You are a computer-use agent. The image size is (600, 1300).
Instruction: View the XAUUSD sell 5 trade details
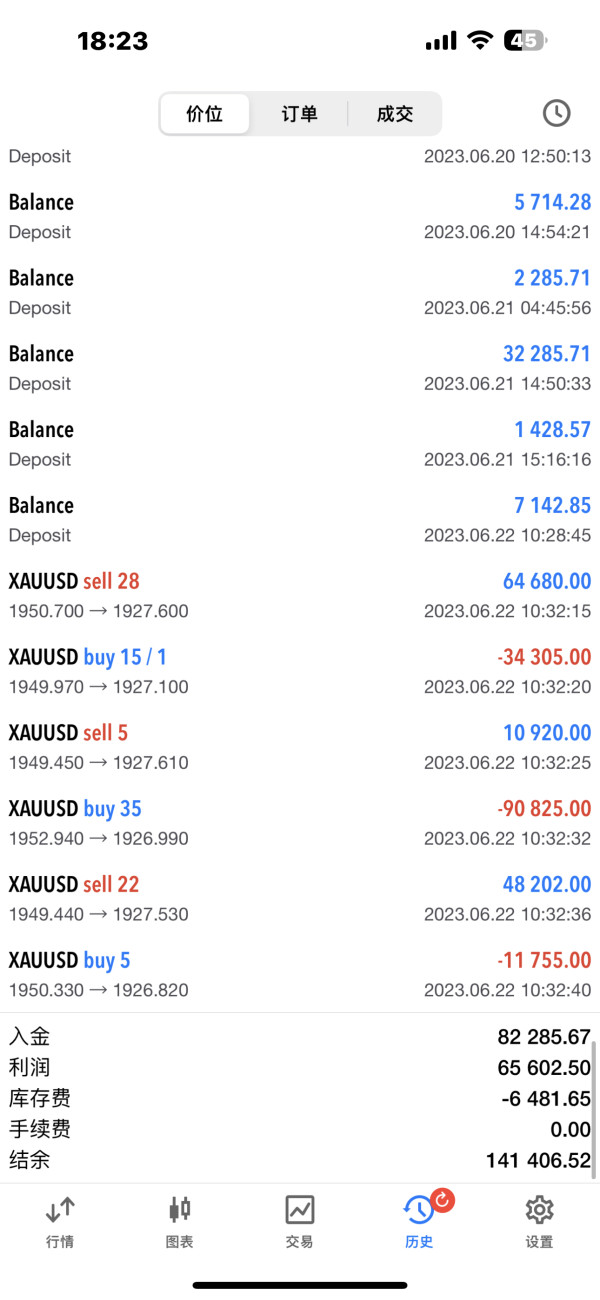300,747
